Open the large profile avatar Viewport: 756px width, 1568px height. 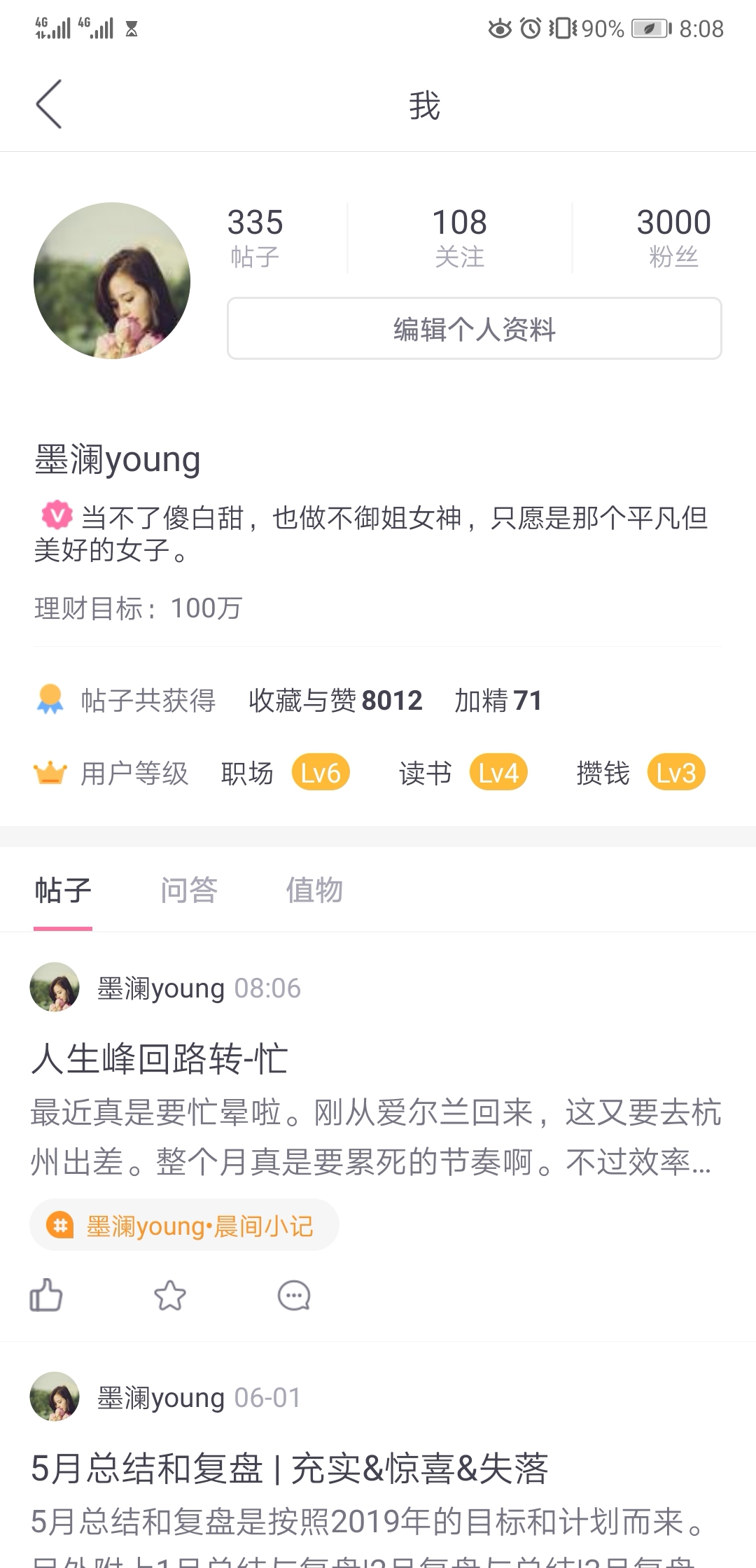click(112, 281)
